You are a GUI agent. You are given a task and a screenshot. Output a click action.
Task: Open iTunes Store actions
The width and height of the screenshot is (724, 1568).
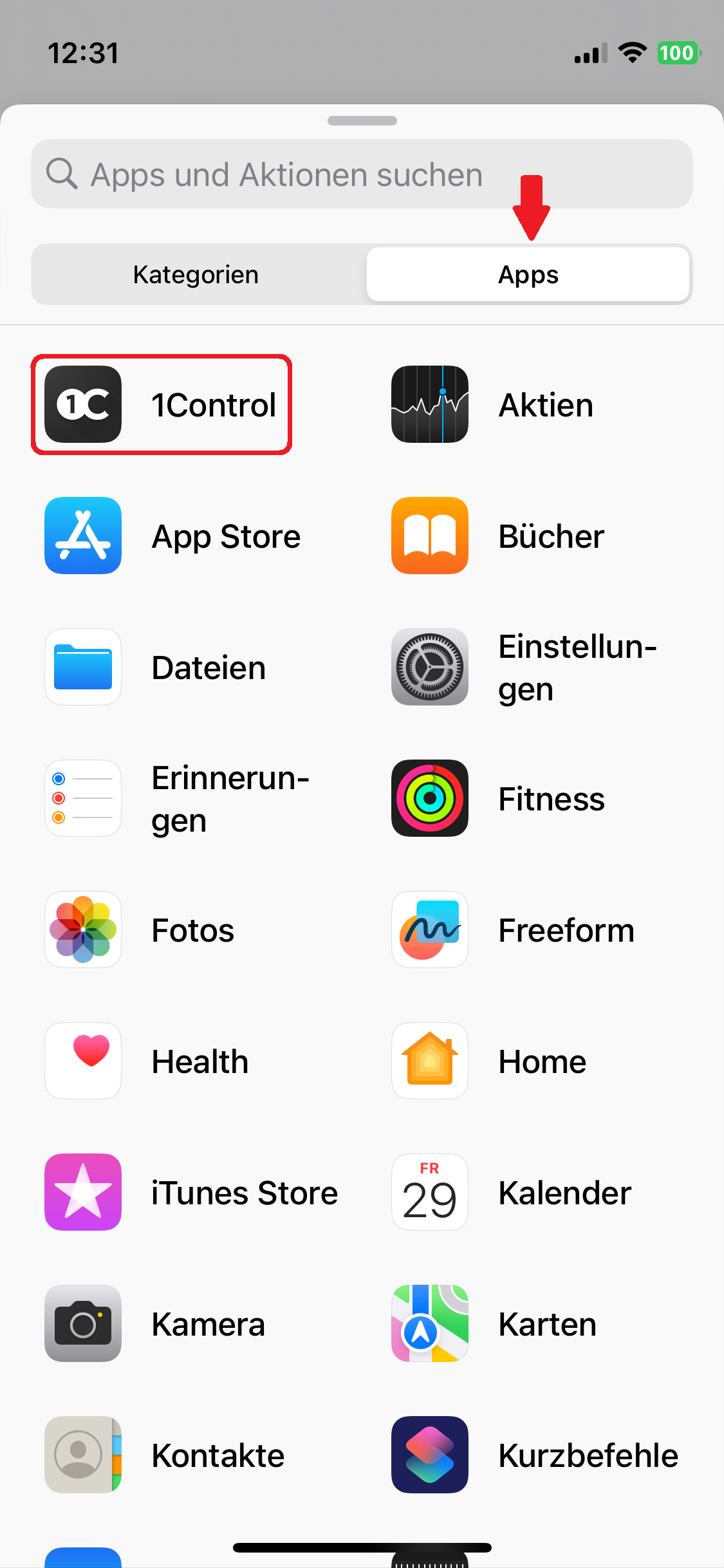pos(193,1192)
